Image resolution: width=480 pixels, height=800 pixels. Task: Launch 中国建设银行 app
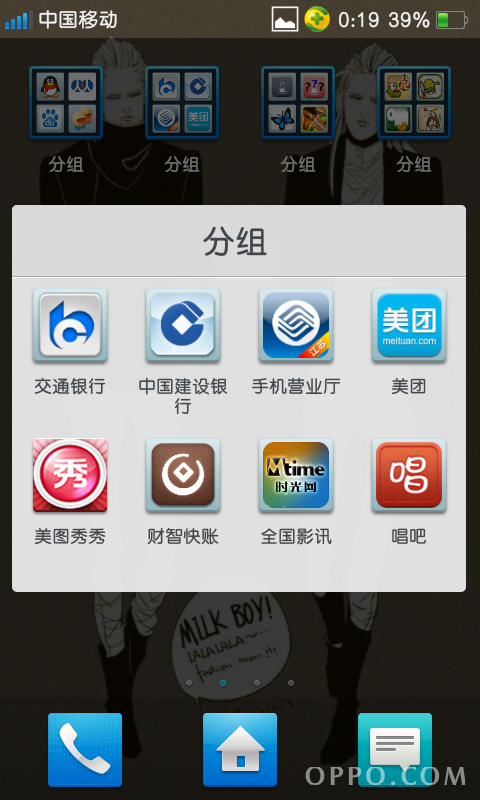point(183,326)
